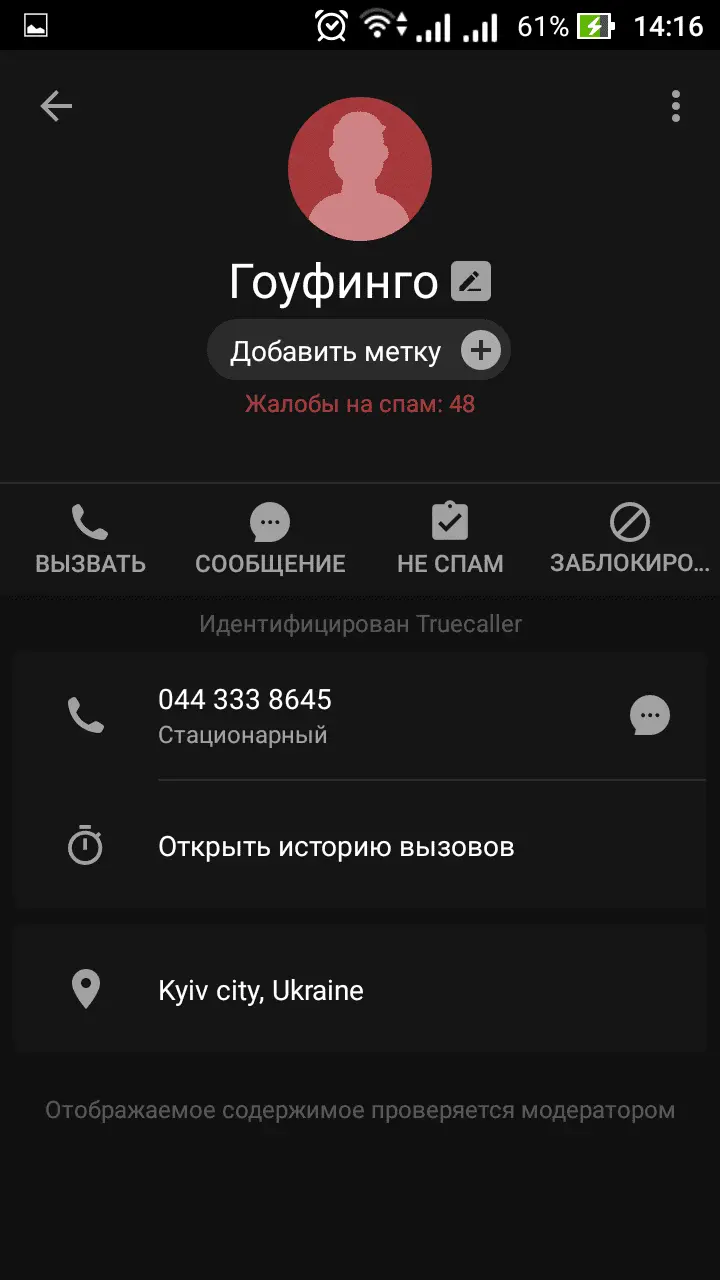Viewport: 720px width, 1280px height.
Task: Click the ЗАБЛОКИРОВАТЬ block icon
Action: coord(629,519)
